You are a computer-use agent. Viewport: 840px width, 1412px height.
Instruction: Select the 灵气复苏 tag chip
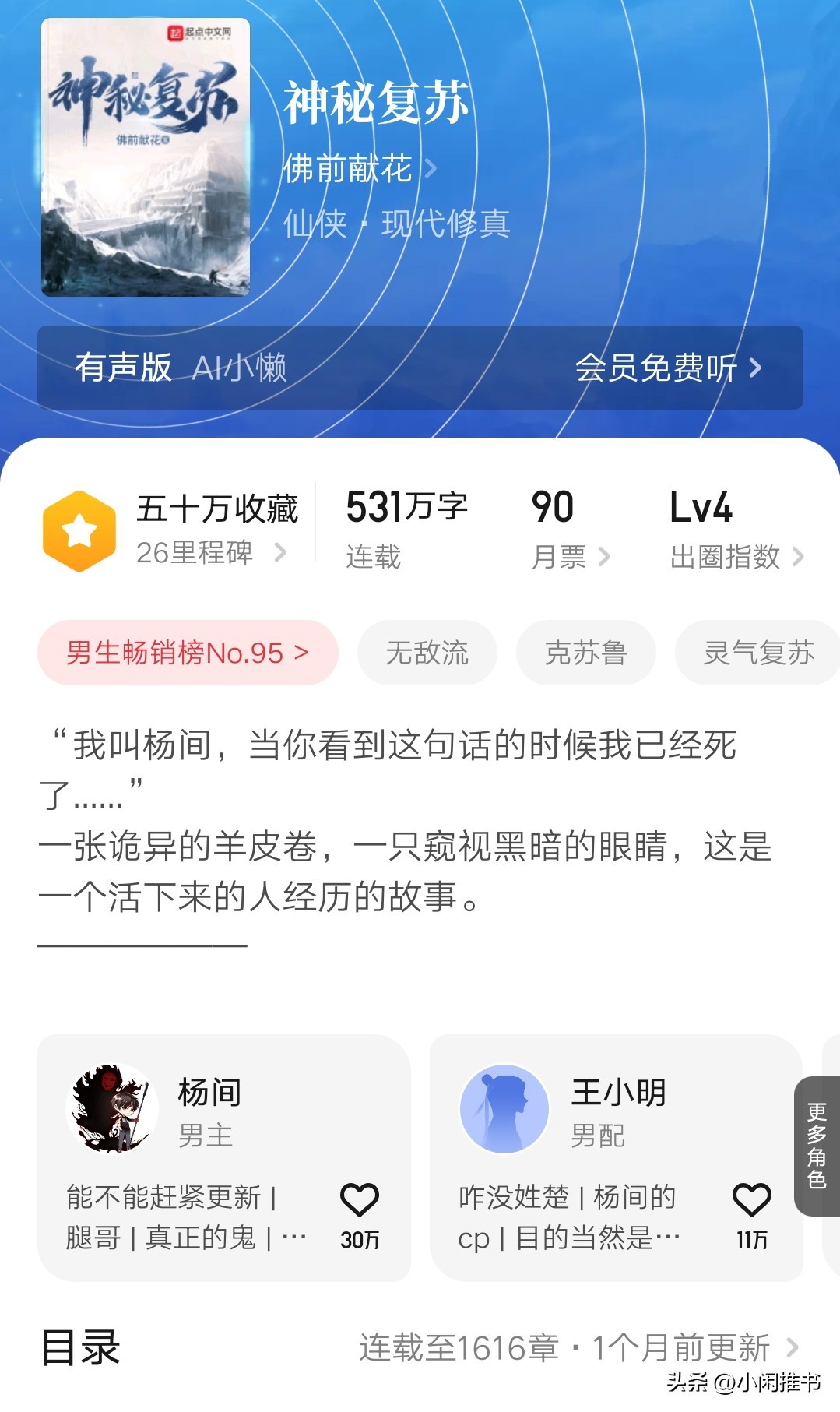(758, 653)
